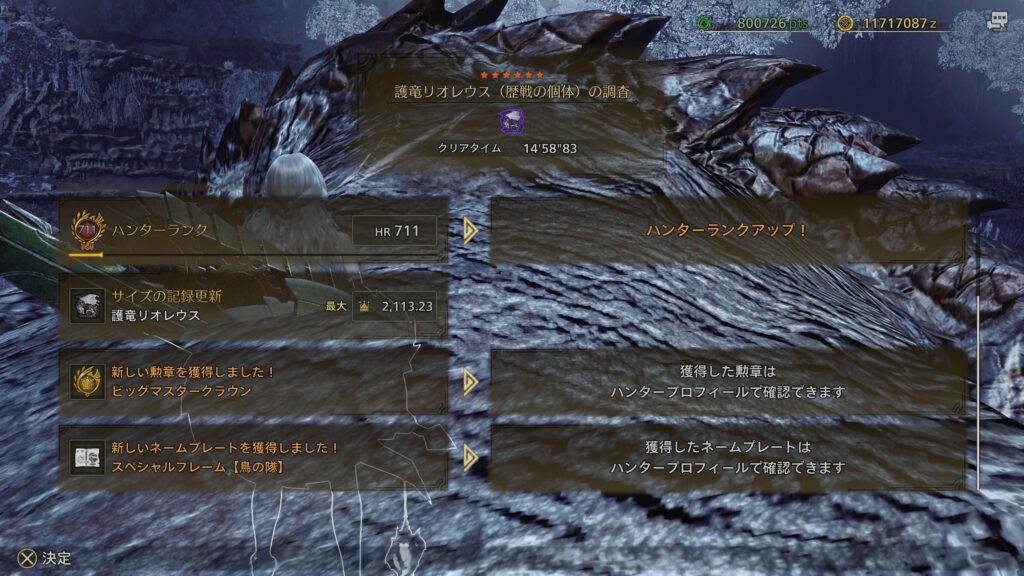The image size is (1024, 576).
Task: Select the ハンターランク row
Action: (253, 231)
